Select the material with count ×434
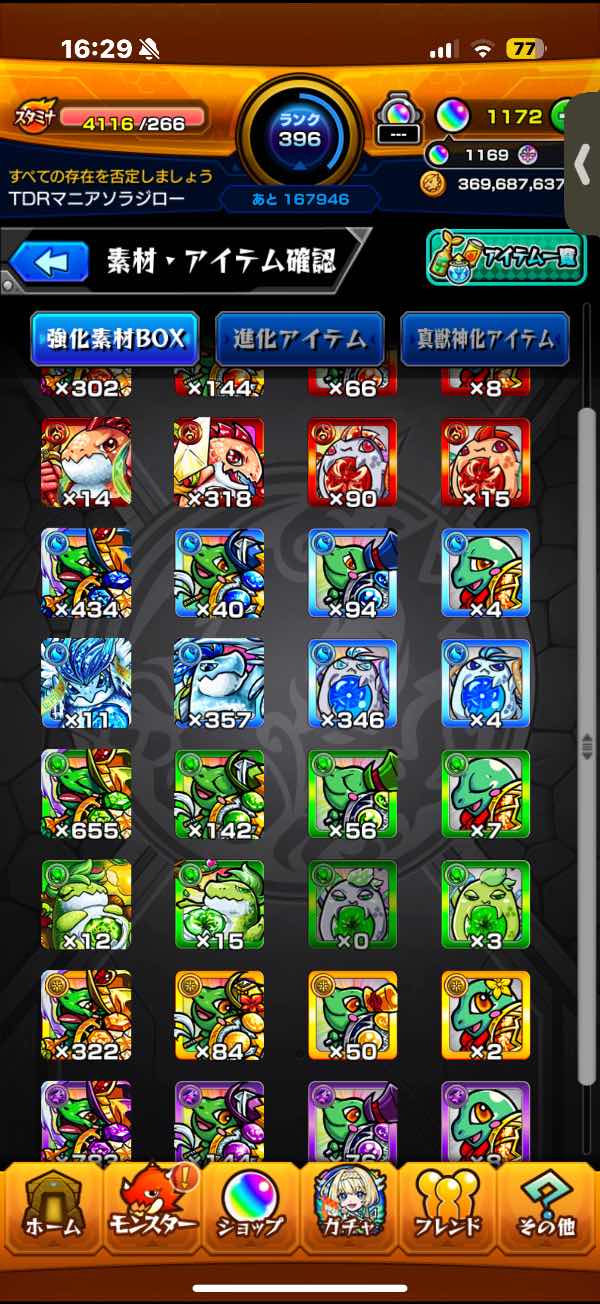 pos(86,572)
